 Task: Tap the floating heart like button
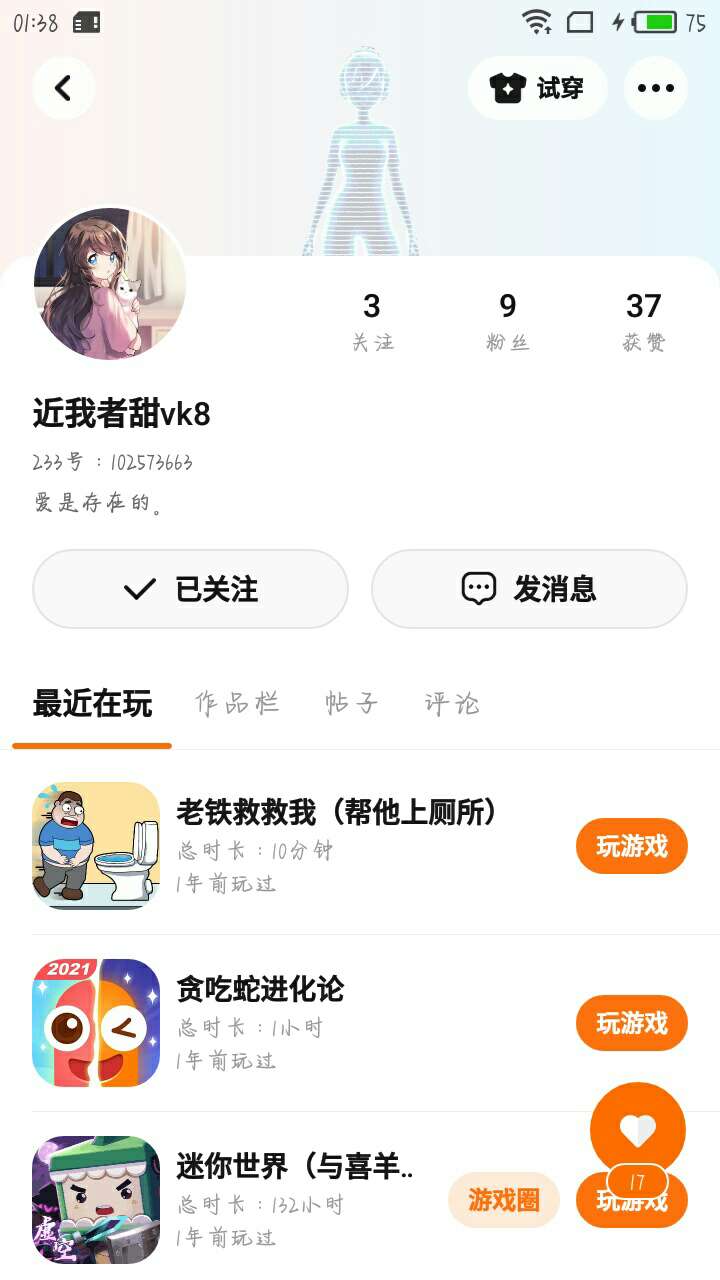637,1128
